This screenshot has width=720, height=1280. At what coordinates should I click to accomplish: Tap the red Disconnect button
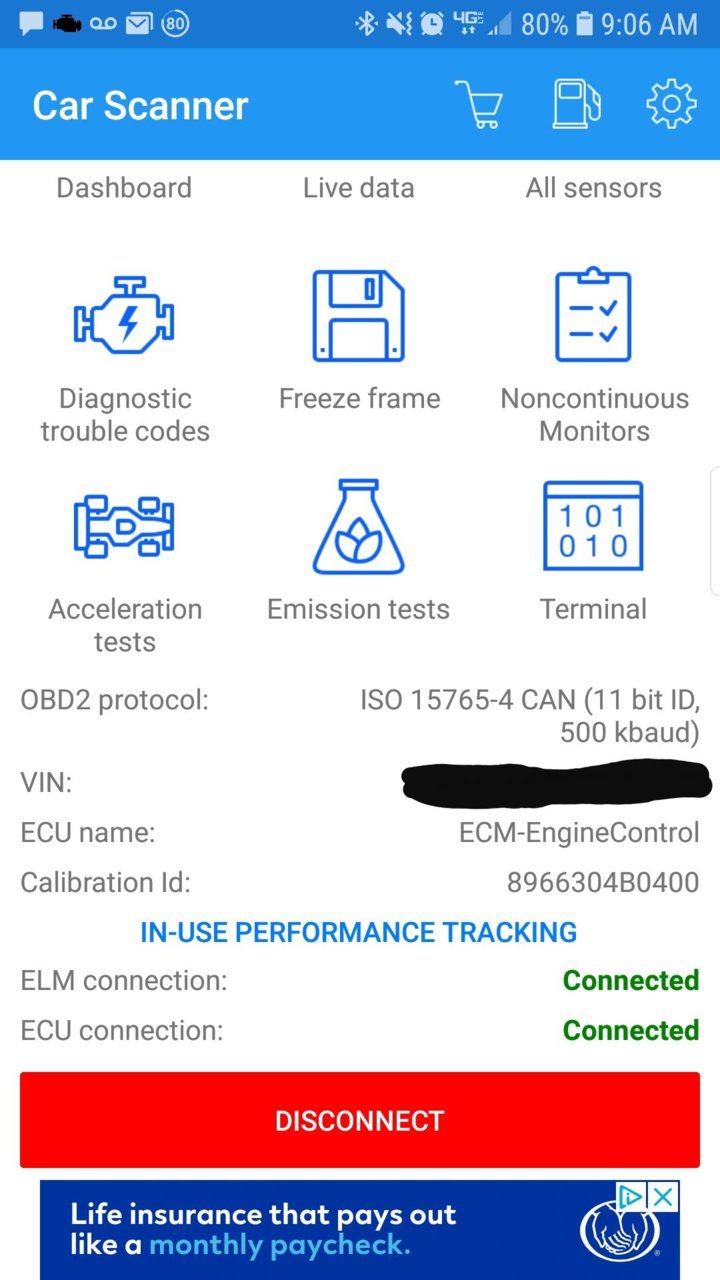pos(360,1120)
